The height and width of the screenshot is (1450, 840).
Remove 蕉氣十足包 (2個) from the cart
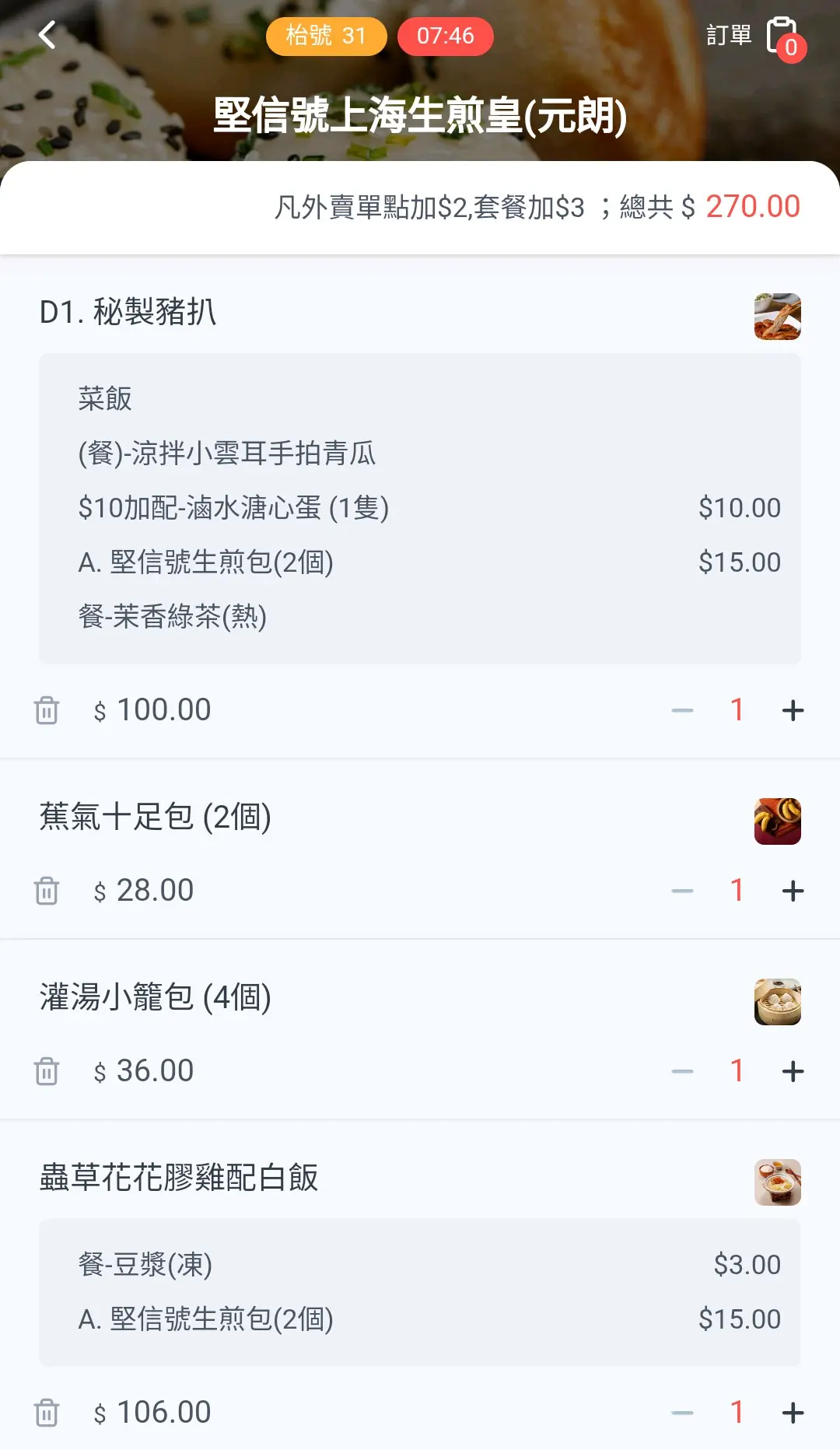point(47,891)
